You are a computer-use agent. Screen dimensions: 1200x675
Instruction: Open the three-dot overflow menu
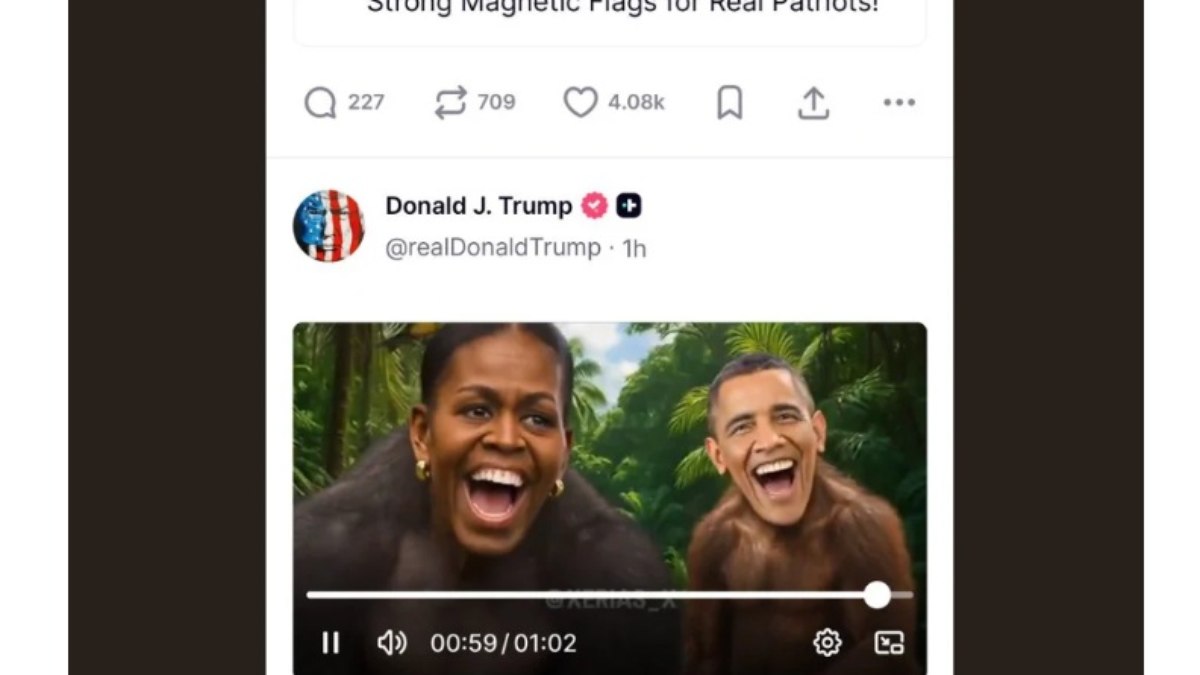(899, 103)
